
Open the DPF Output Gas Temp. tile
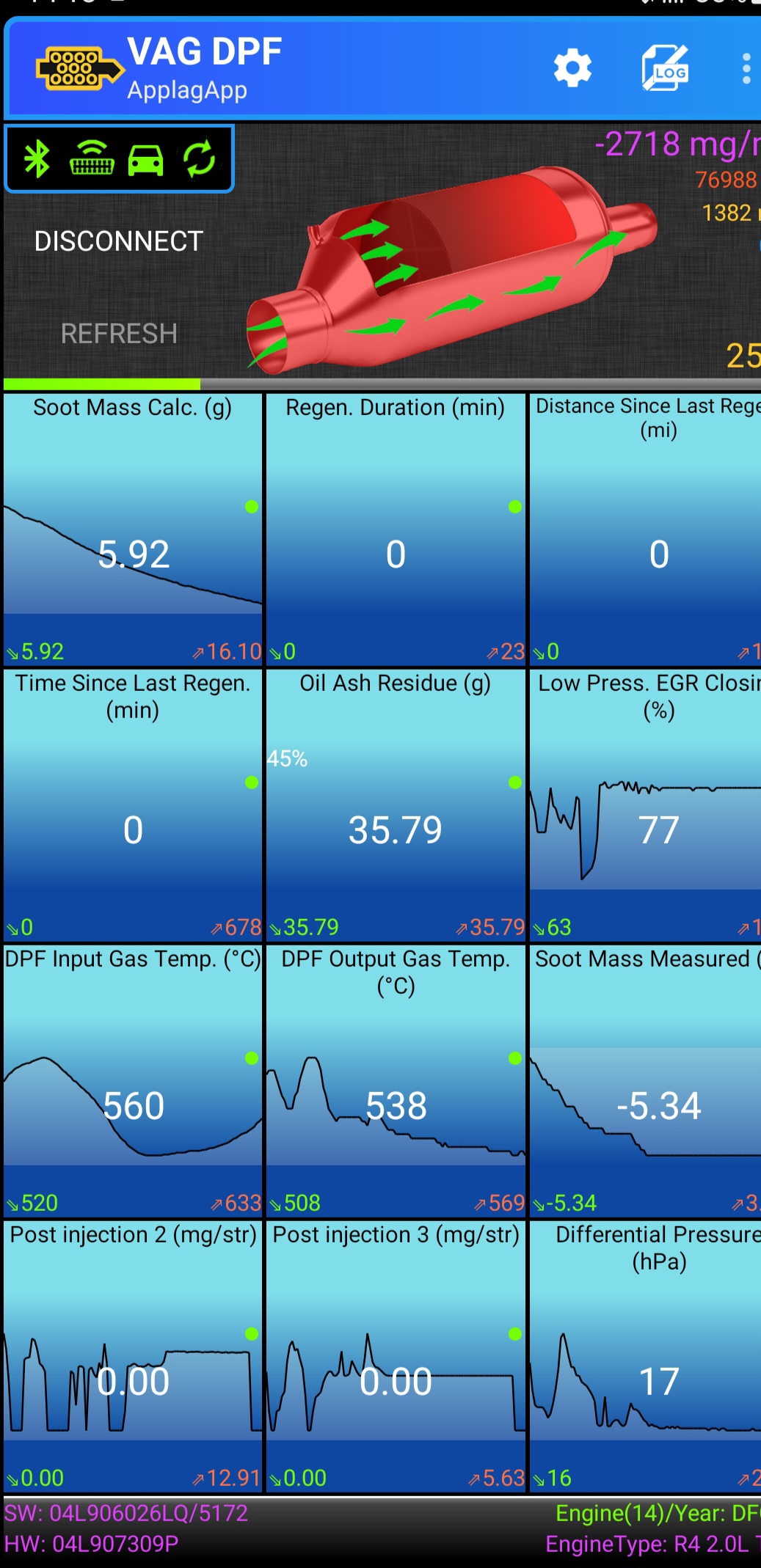(x=396, y=1080)
